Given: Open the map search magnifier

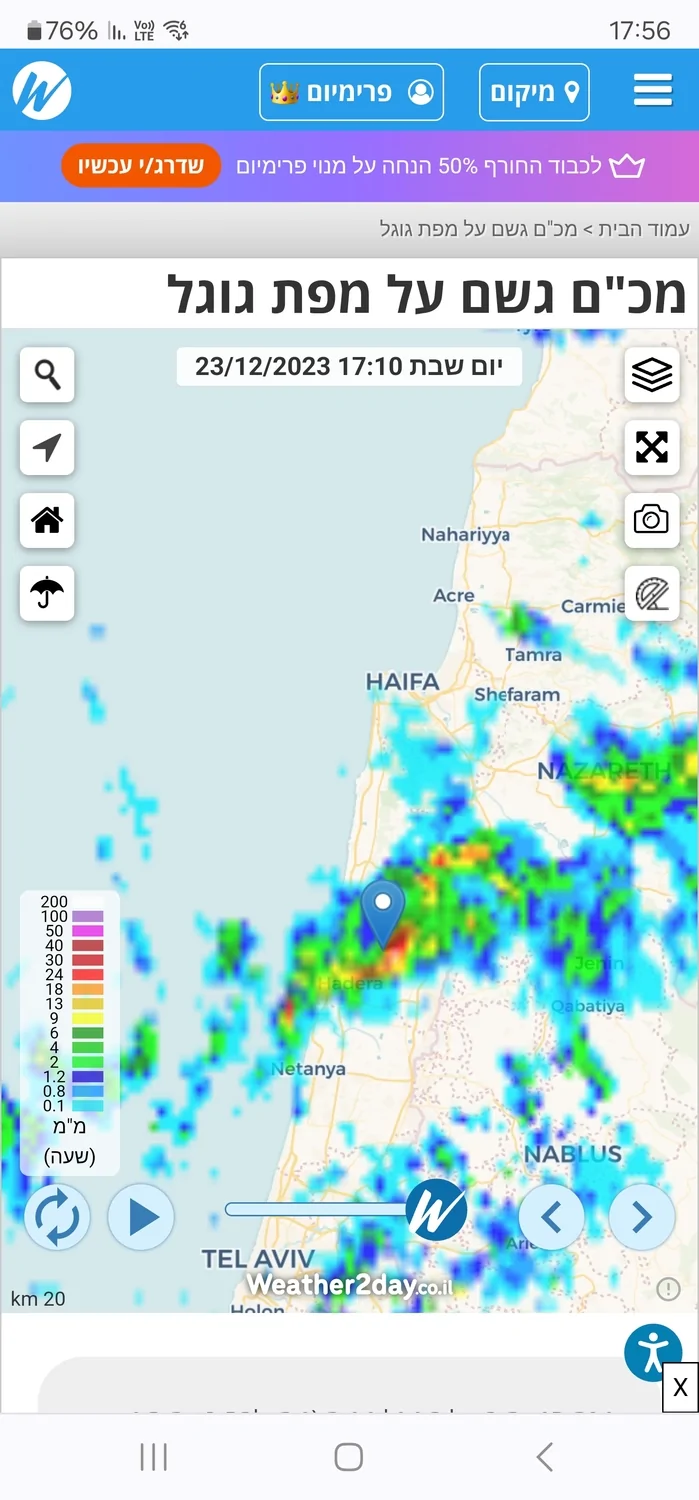Looking at the screenshot, I should point(47,375).
